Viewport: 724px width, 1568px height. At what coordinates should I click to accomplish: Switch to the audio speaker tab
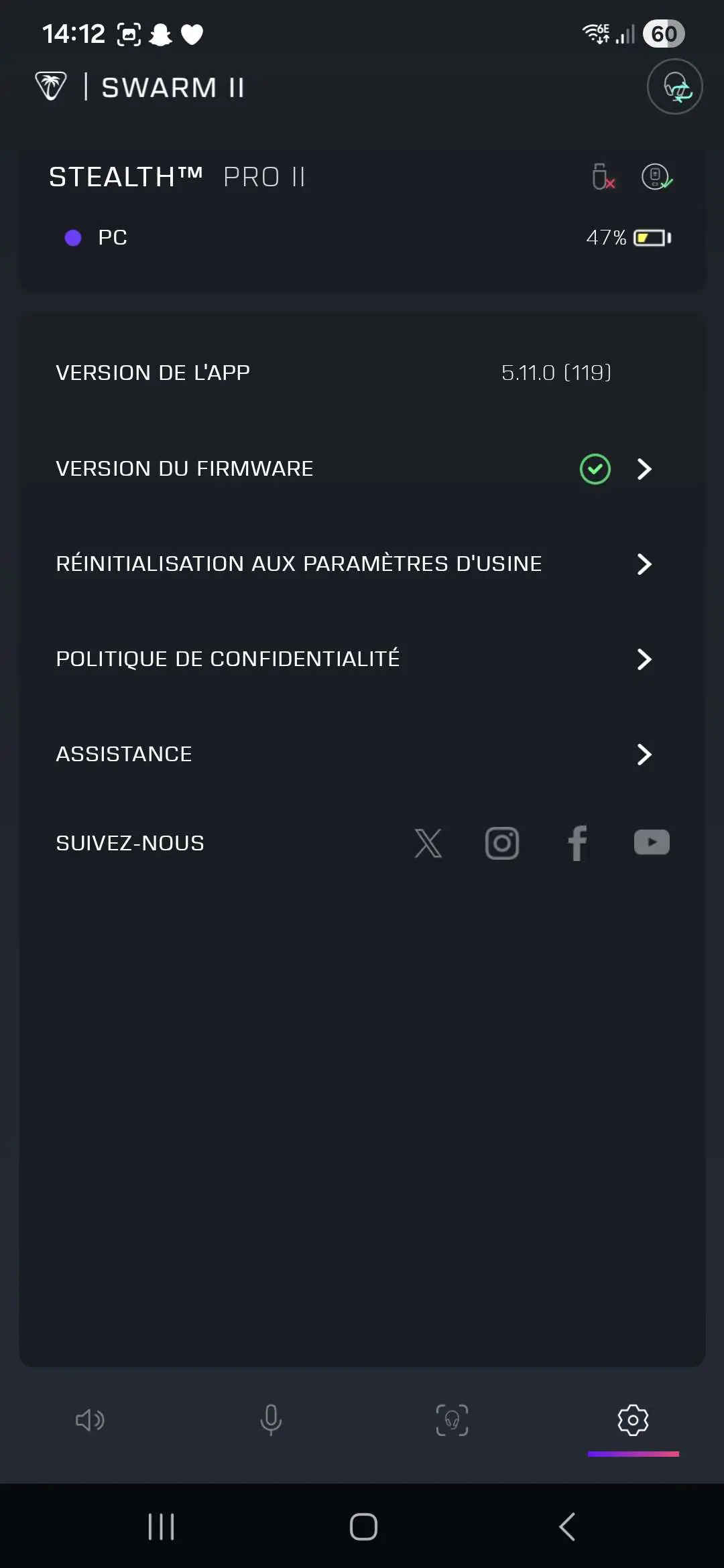pyautogui.click(x=90, y=1420)
